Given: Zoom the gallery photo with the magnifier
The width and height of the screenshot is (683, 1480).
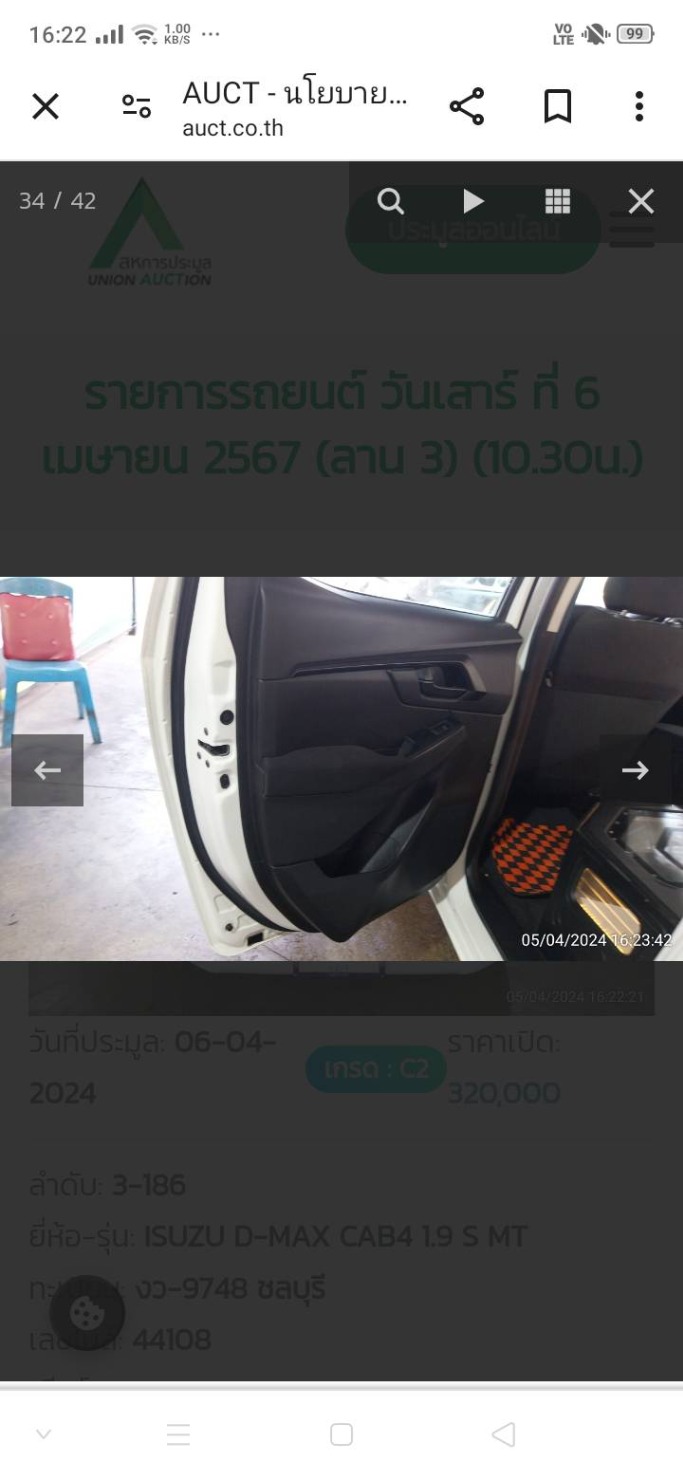Looking at the screenshot, I should coord(390,201).
